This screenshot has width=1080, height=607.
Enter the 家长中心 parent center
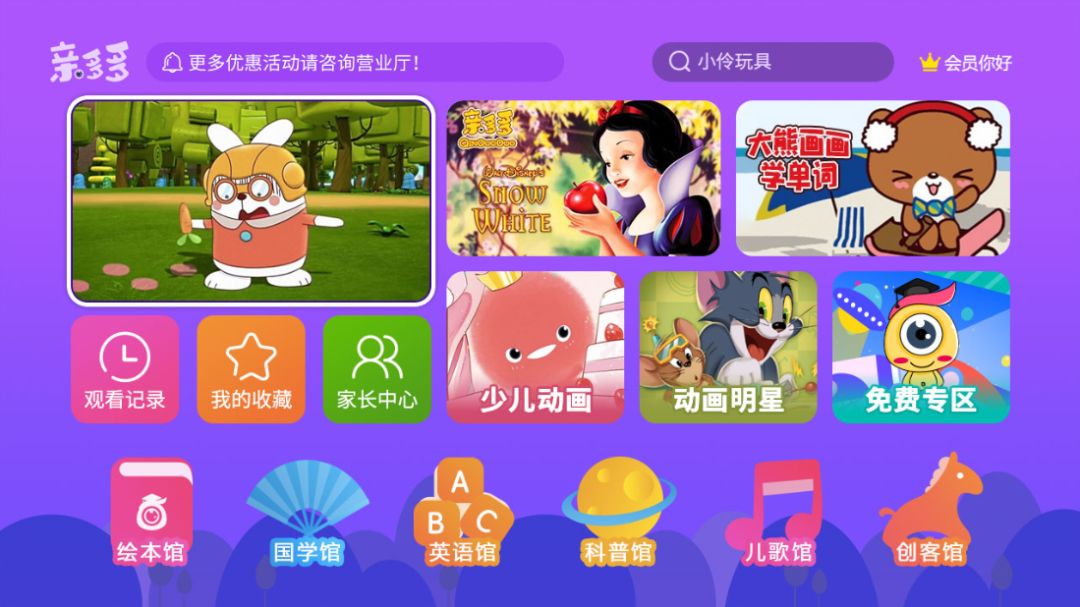click(x=377, y=369)
